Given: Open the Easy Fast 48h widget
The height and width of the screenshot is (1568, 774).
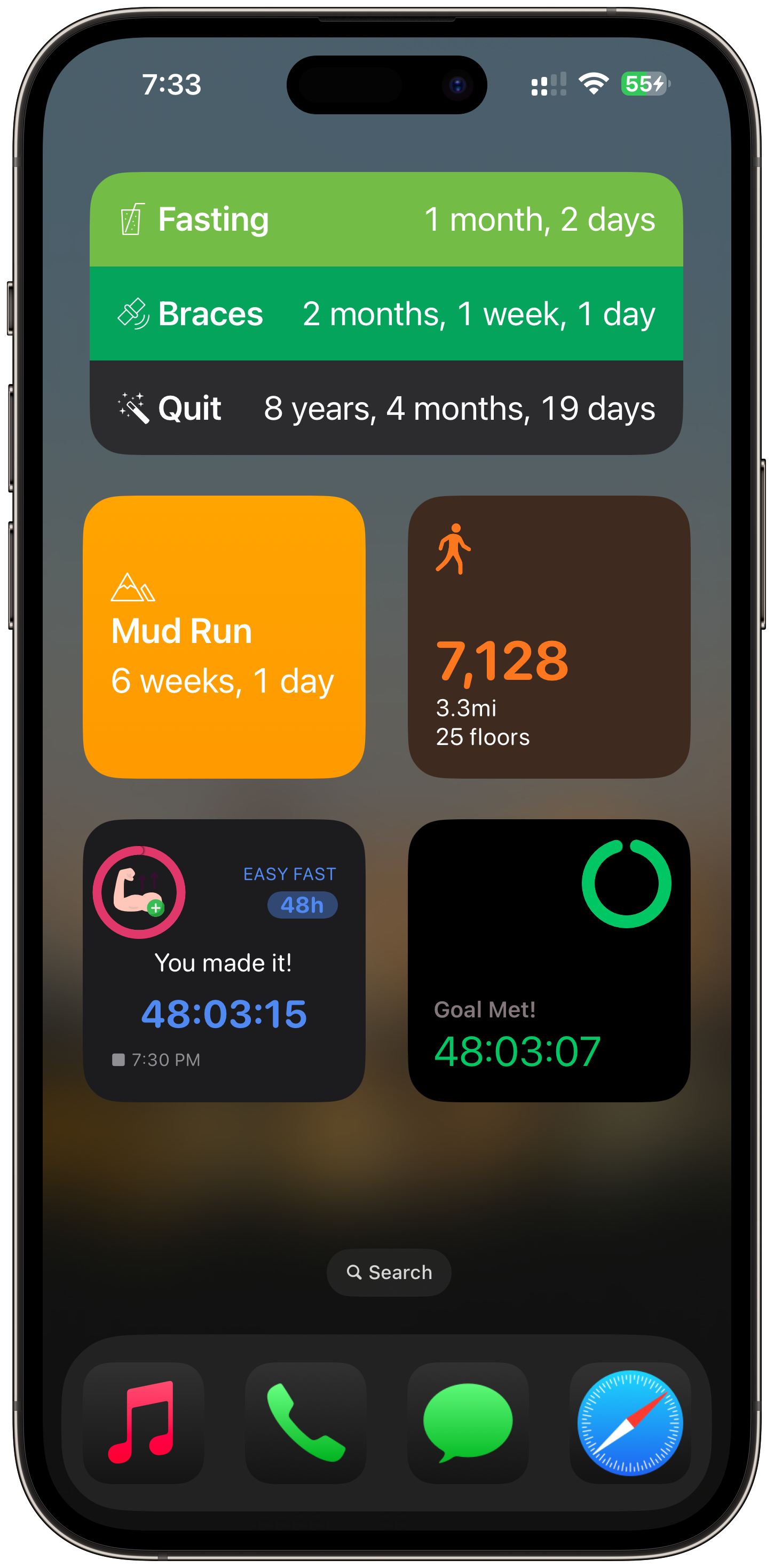Looking at the screenshot, I should click(x=224, y=961).
